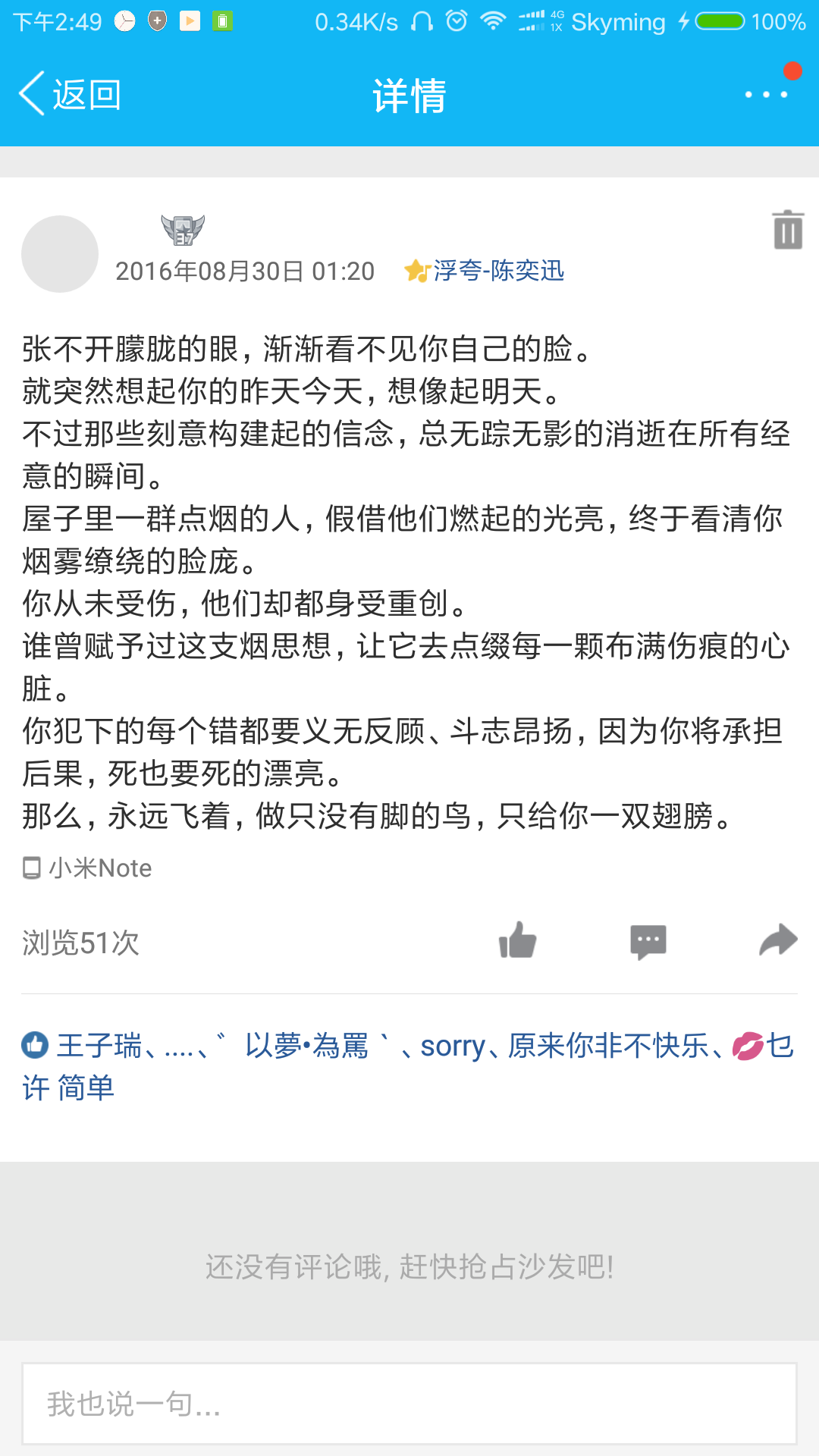Screen dimensions: 819x1456
Task: Share this post with arrow icon
Action: click(778, 941)
